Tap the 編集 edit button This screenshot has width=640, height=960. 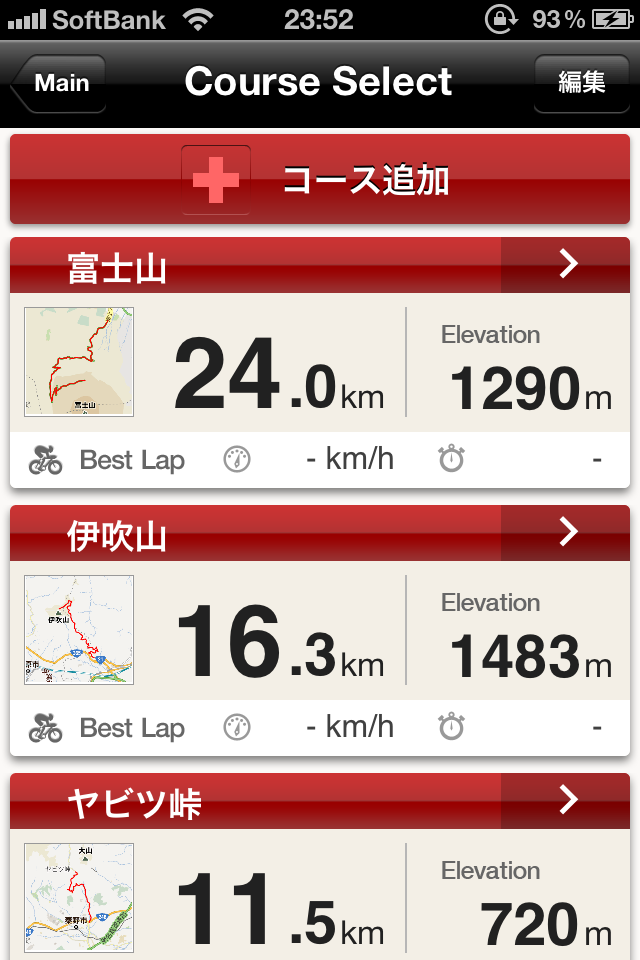click(581, 83)
